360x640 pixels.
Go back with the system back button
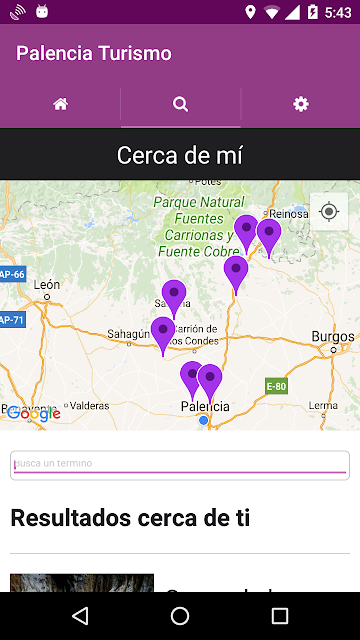pyautogui.click(x=80, y=616)
